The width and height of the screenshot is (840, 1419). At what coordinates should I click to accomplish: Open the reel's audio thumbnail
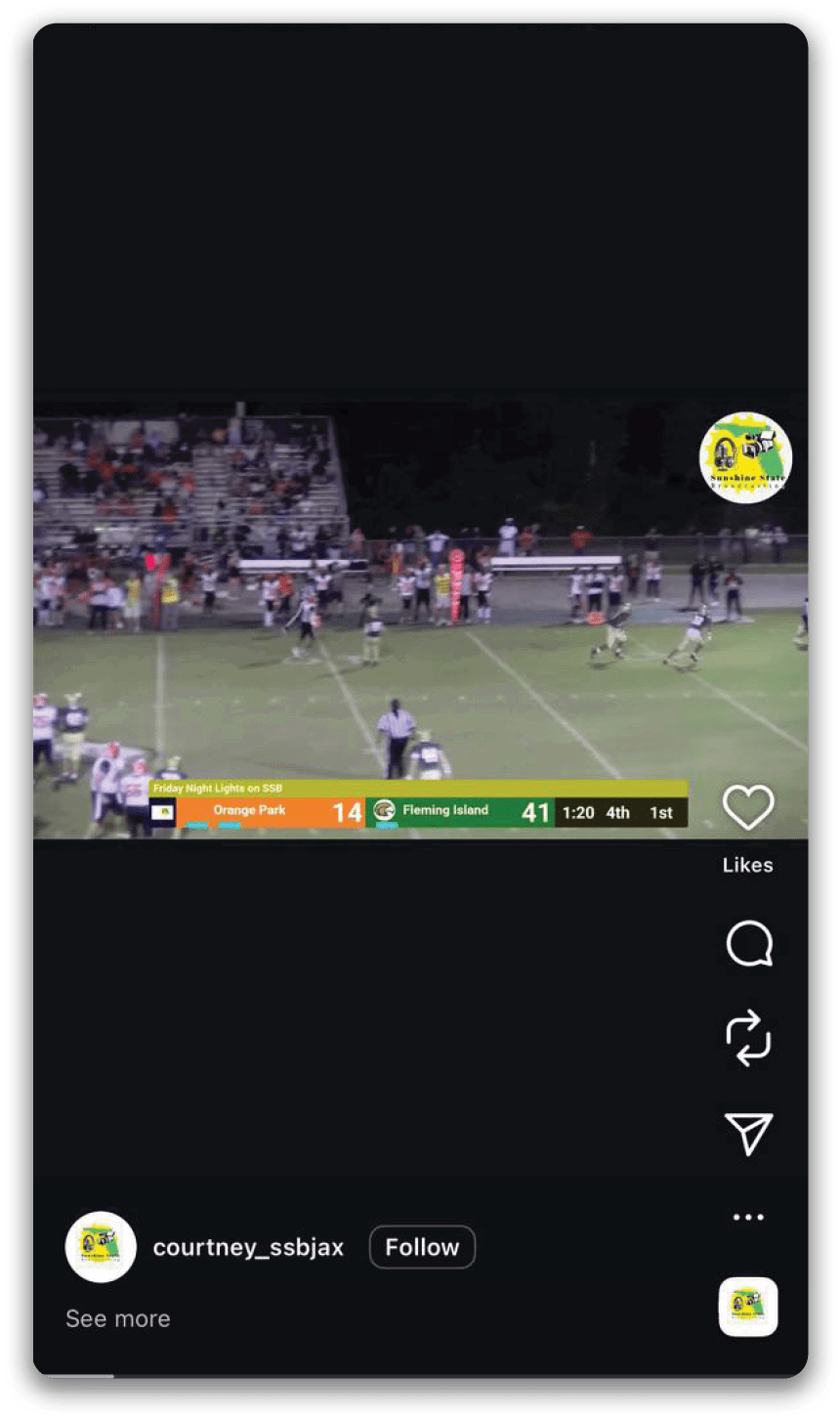coord(748,1307)
